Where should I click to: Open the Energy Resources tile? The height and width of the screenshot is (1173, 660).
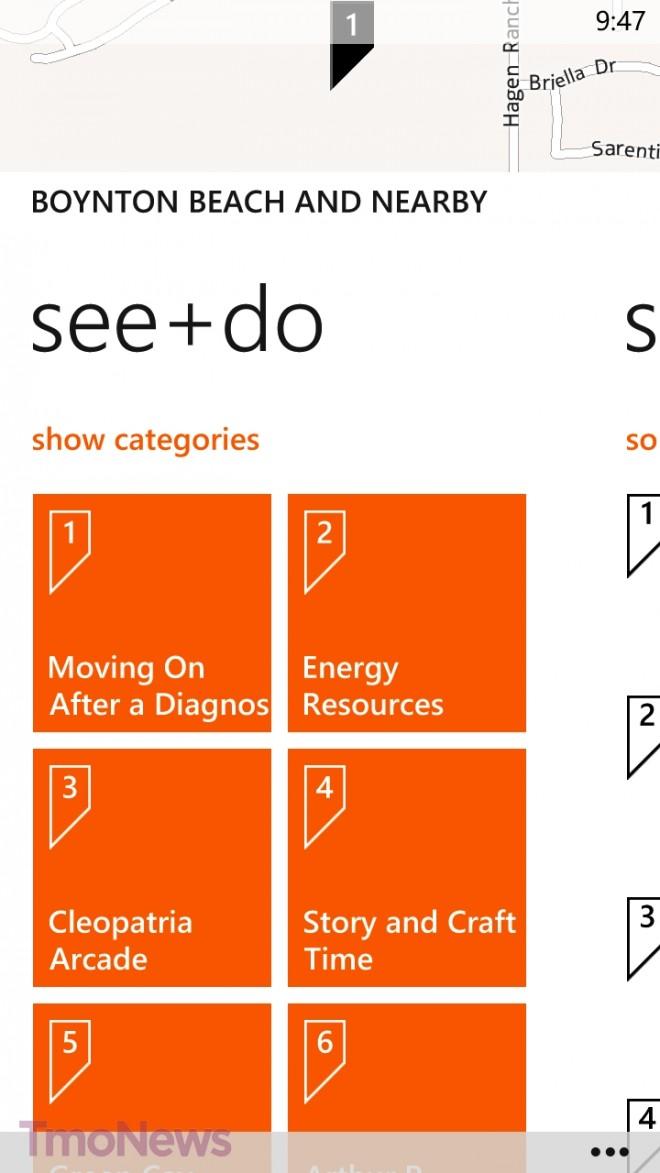point(407,613)
